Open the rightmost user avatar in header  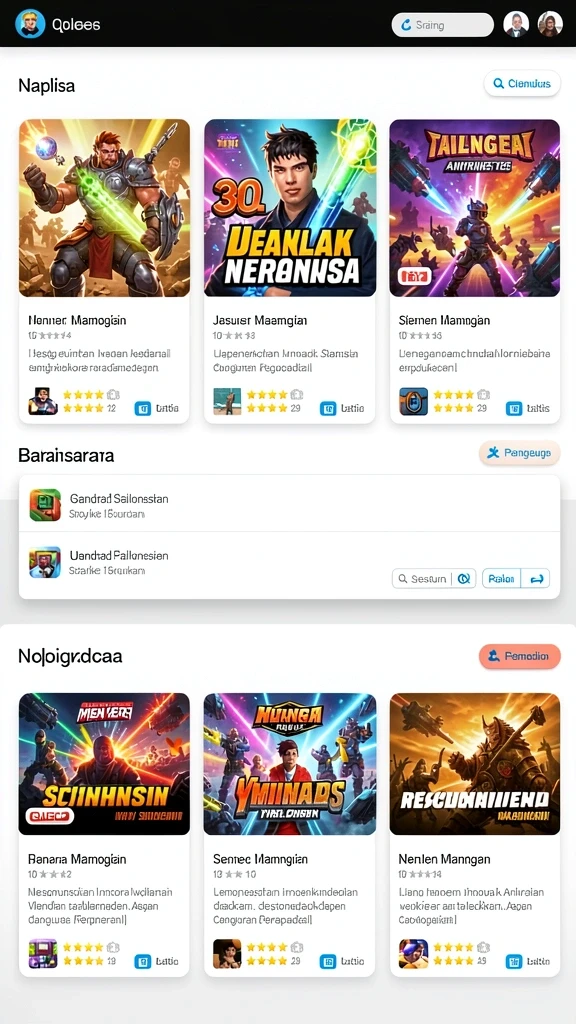550,24
